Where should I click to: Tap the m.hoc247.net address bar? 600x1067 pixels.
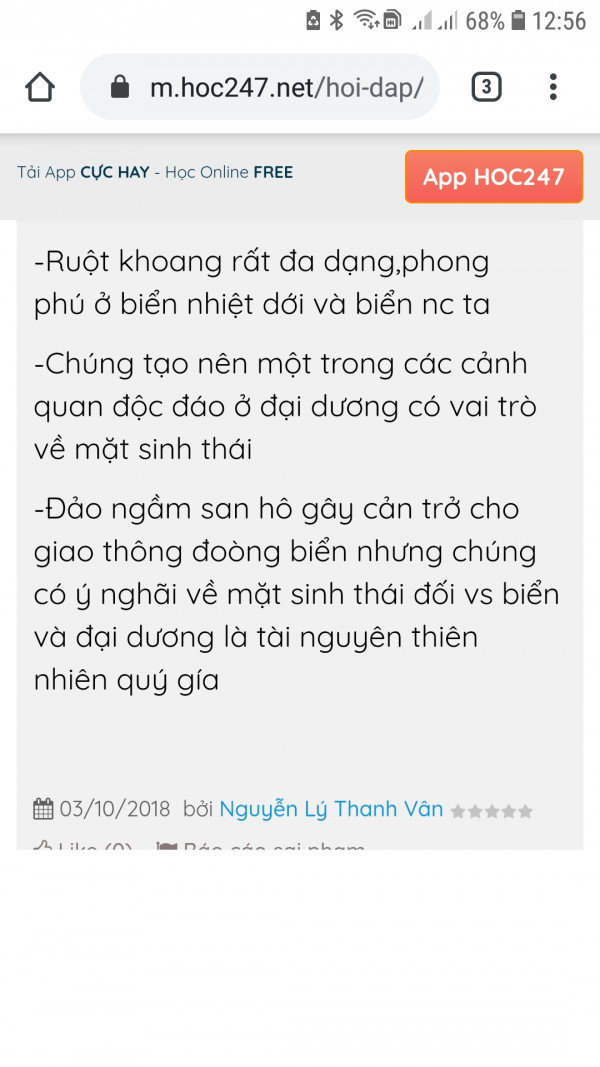(285, 87)
